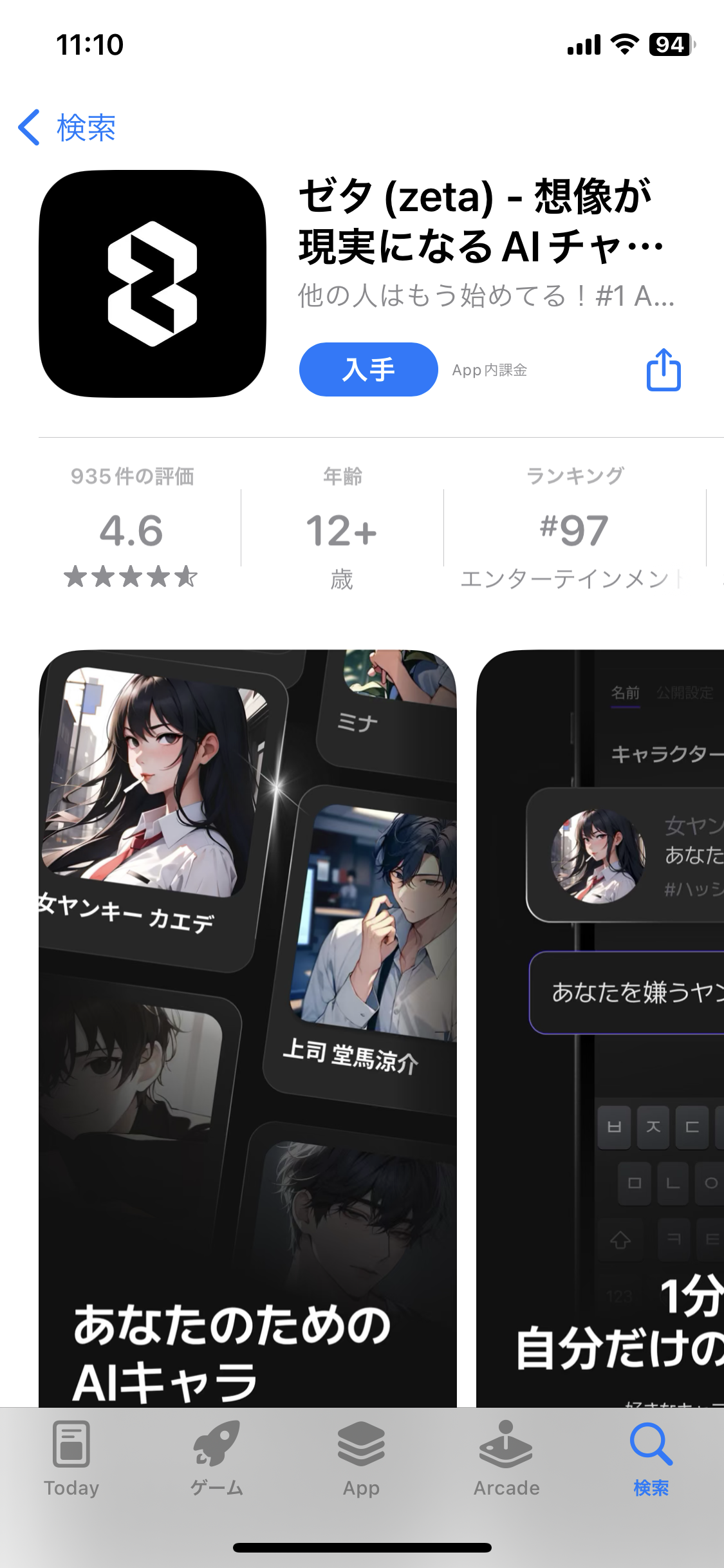Tap 入手 to download zeta
This screenshot has height=1568, width=724.
[368, 369]
